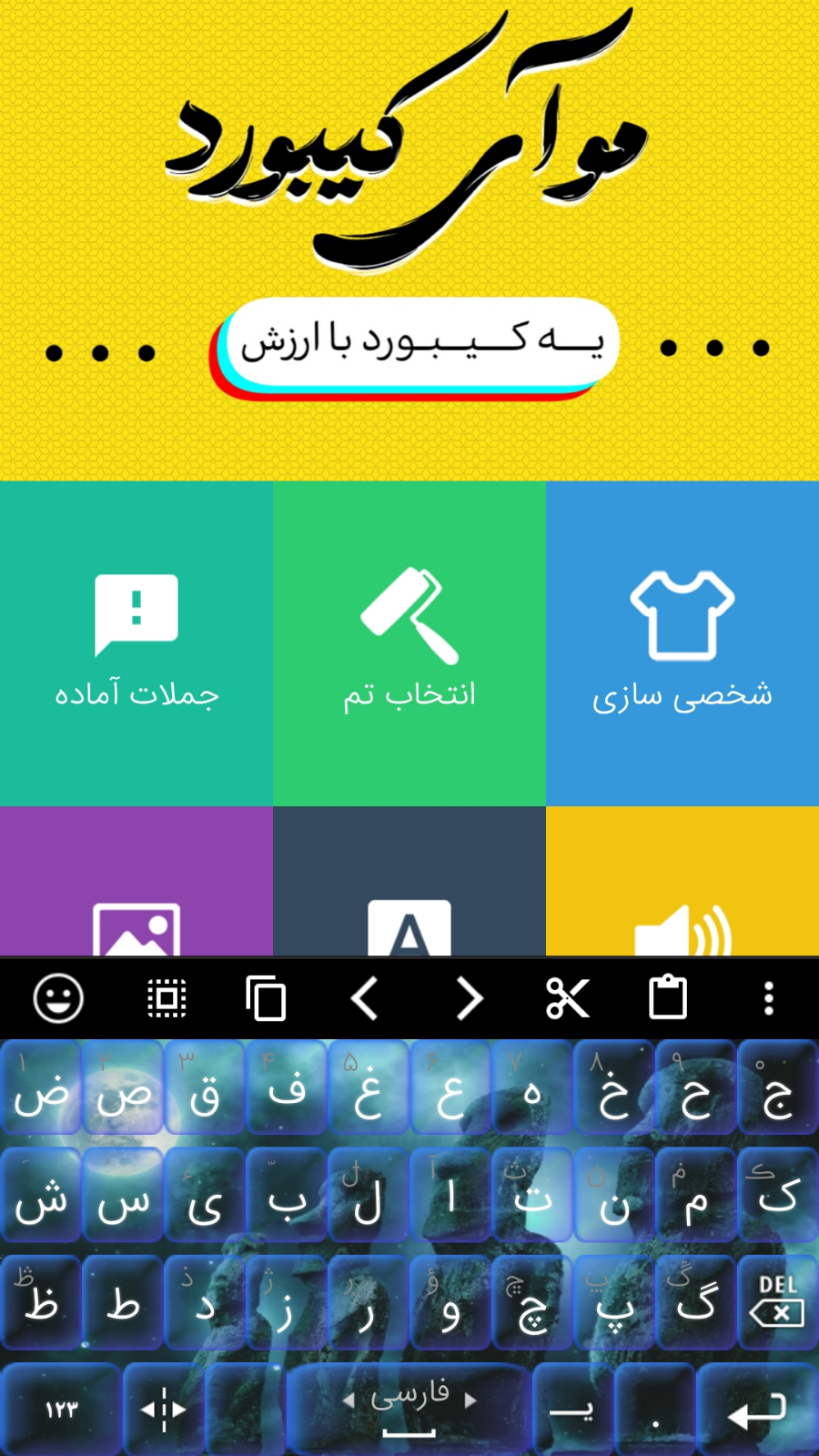Image resolution: width=819 pixels, height=1456 pixels.
Task: Open the شخصی سازی customization tile
Action: coord(682,643)
